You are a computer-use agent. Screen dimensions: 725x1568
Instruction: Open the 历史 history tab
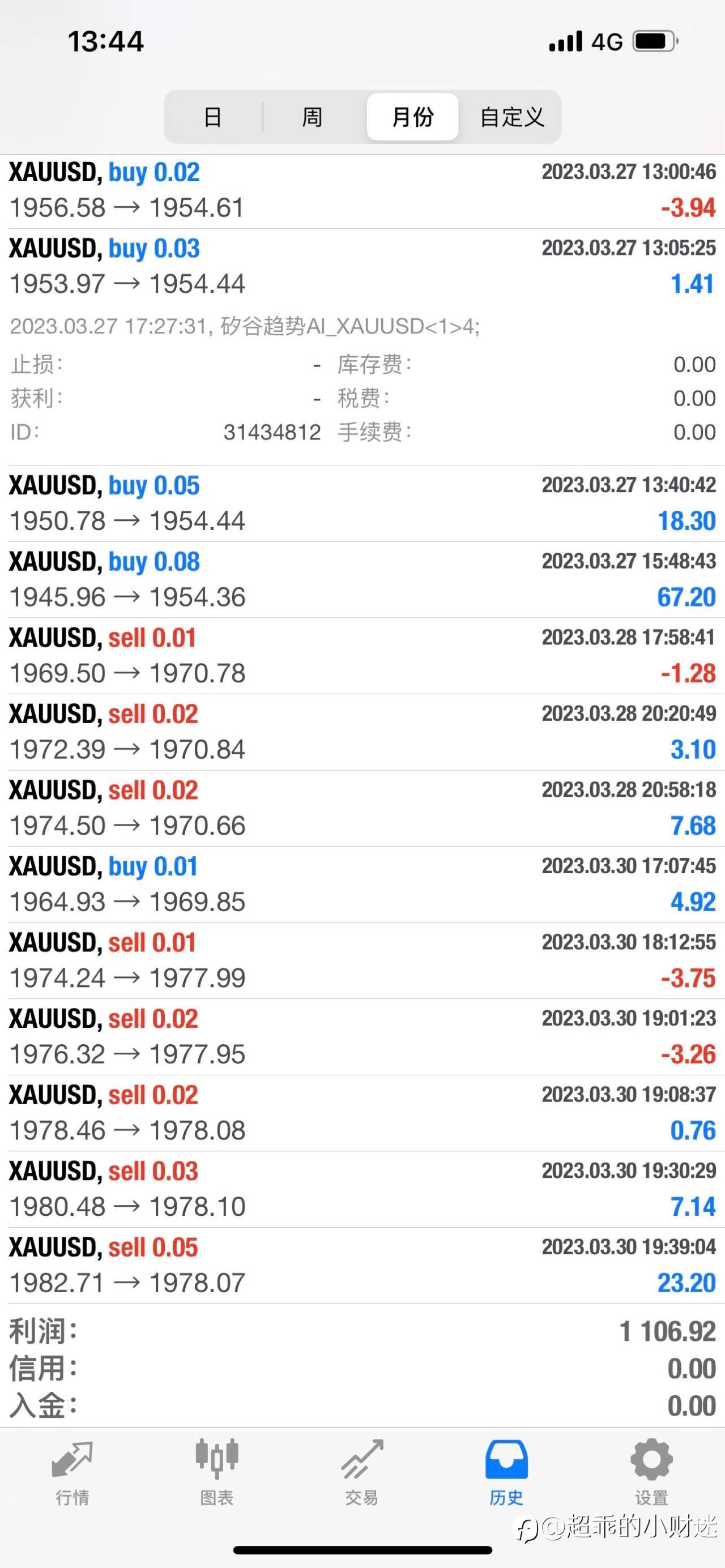pyautogui.click(x=506, y=1473)
